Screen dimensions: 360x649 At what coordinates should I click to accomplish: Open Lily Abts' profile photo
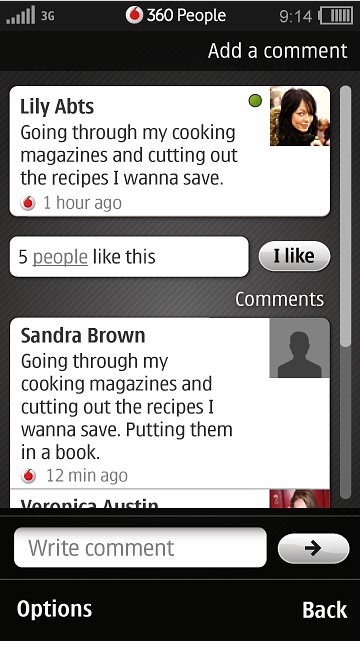click(300, 116)
